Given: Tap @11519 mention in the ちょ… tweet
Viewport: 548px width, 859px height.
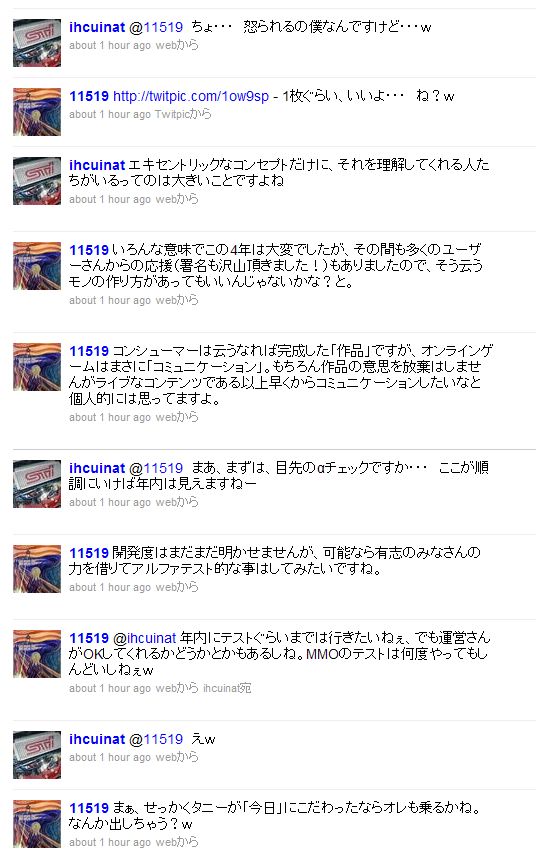Looking at the screenshot, I should [156, 27].
